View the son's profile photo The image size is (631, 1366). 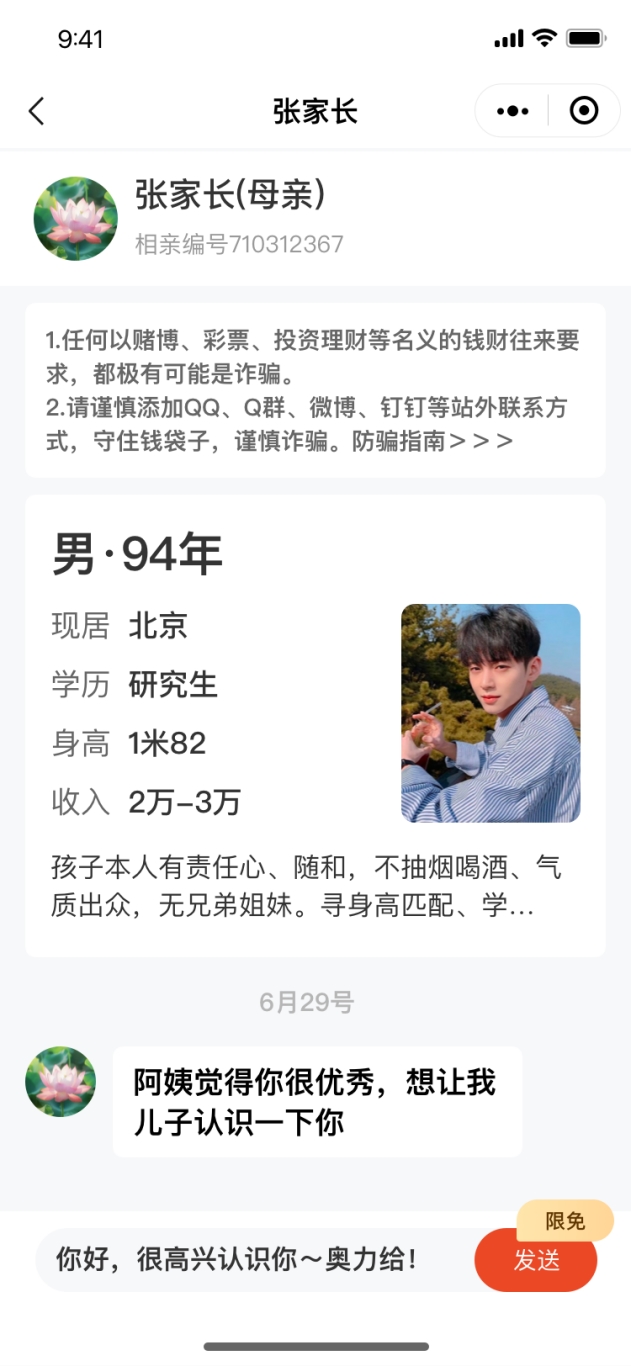(490, 713)
